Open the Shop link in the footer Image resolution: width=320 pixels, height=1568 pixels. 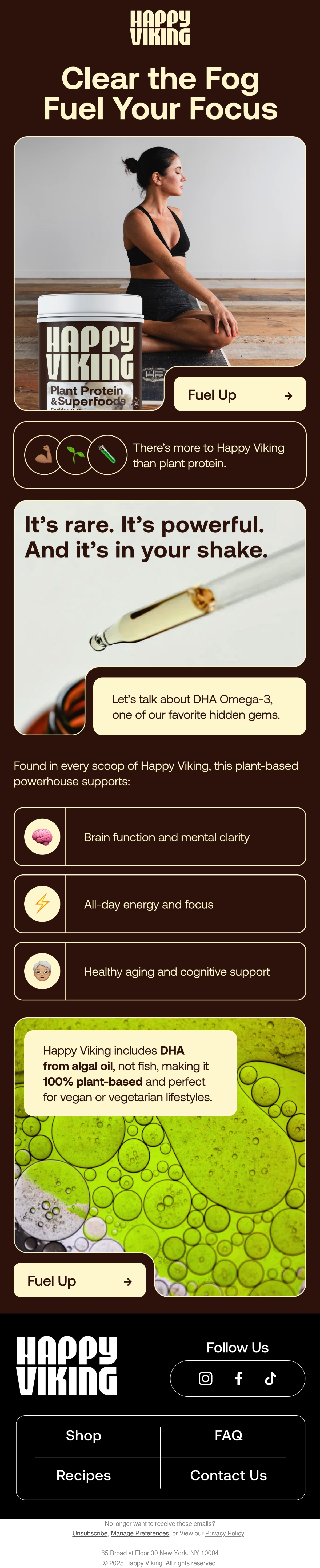(x=83, y=1435)
